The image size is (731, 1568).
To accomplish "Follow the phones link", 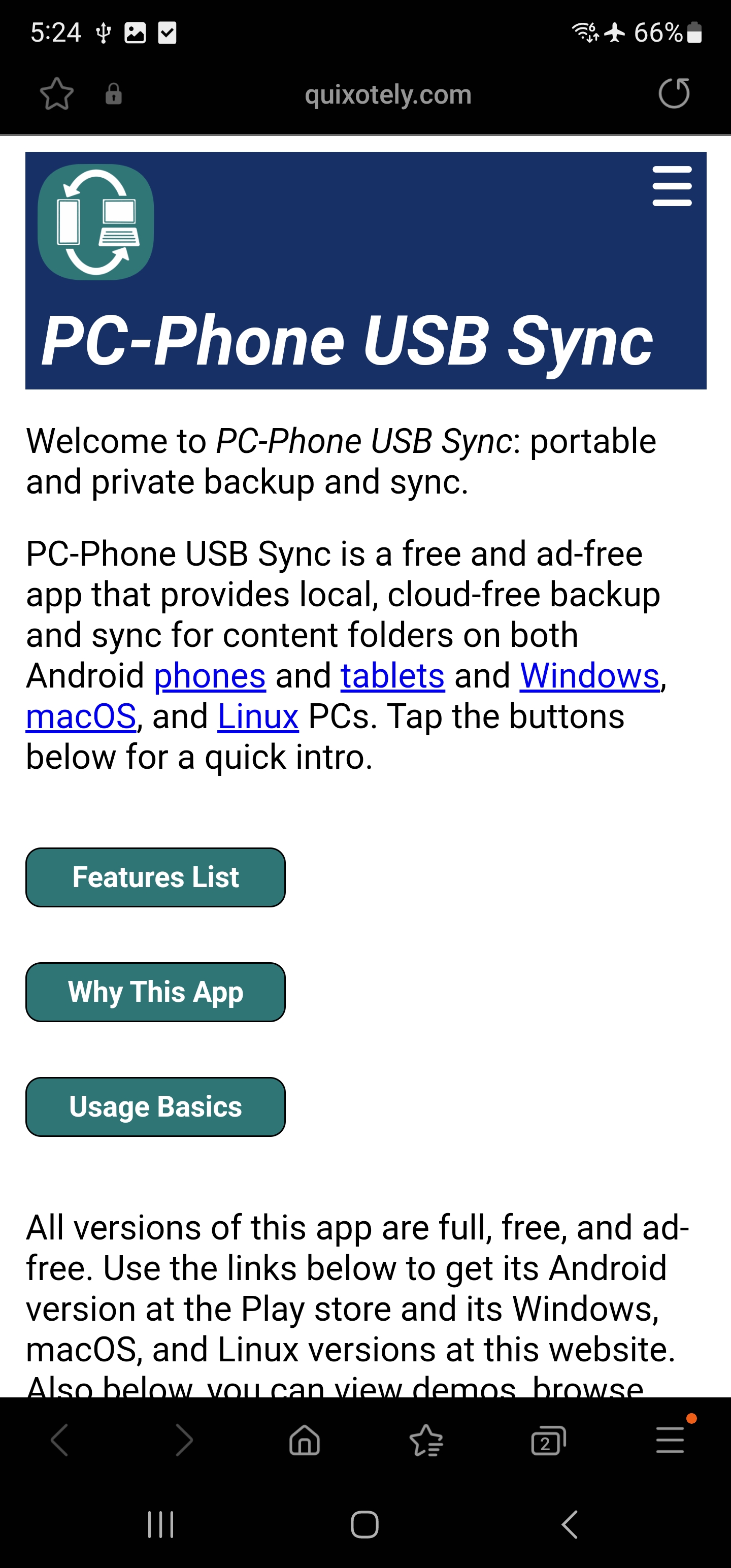I will (209, 676).
